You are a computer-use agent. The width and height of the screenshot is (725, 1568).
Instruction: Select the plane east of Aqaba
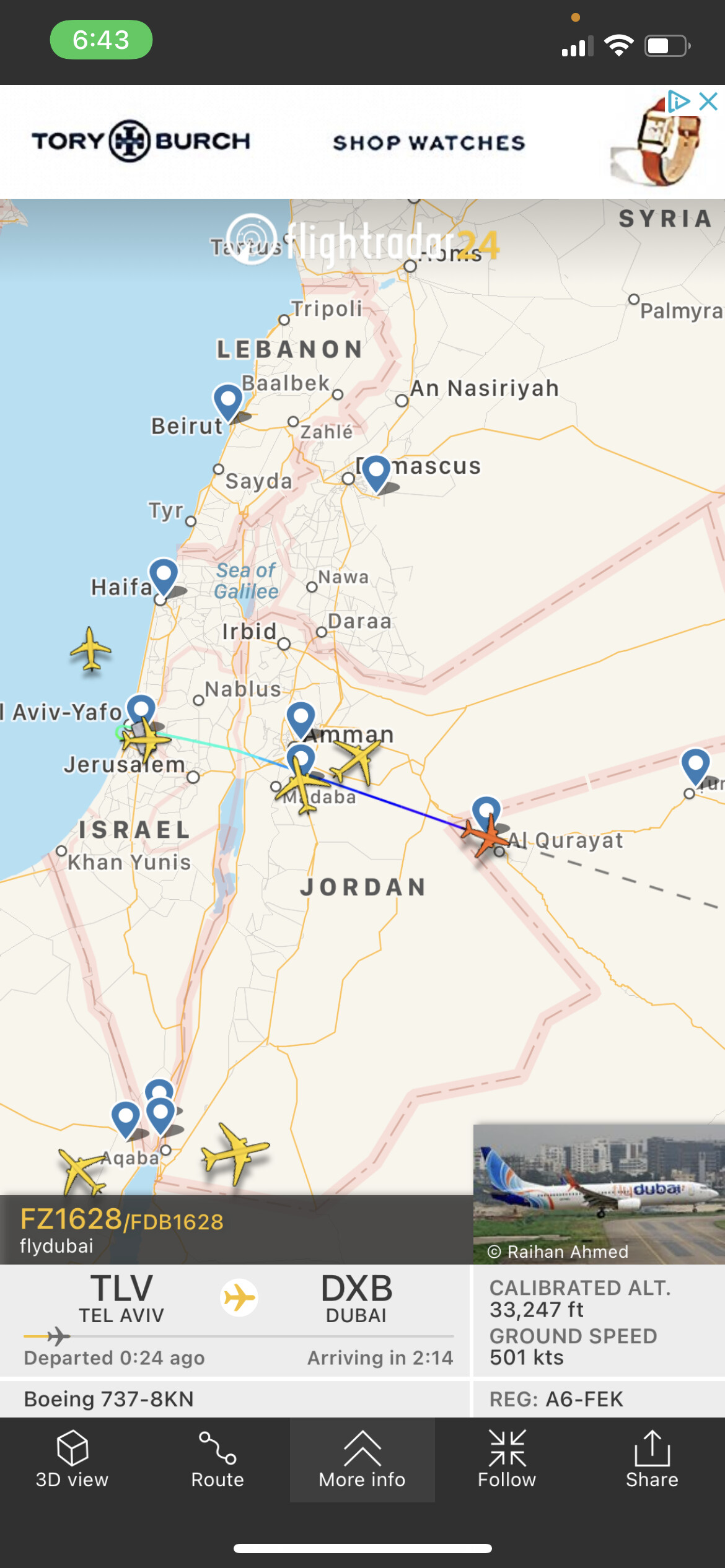click(x=235, y=1153)
